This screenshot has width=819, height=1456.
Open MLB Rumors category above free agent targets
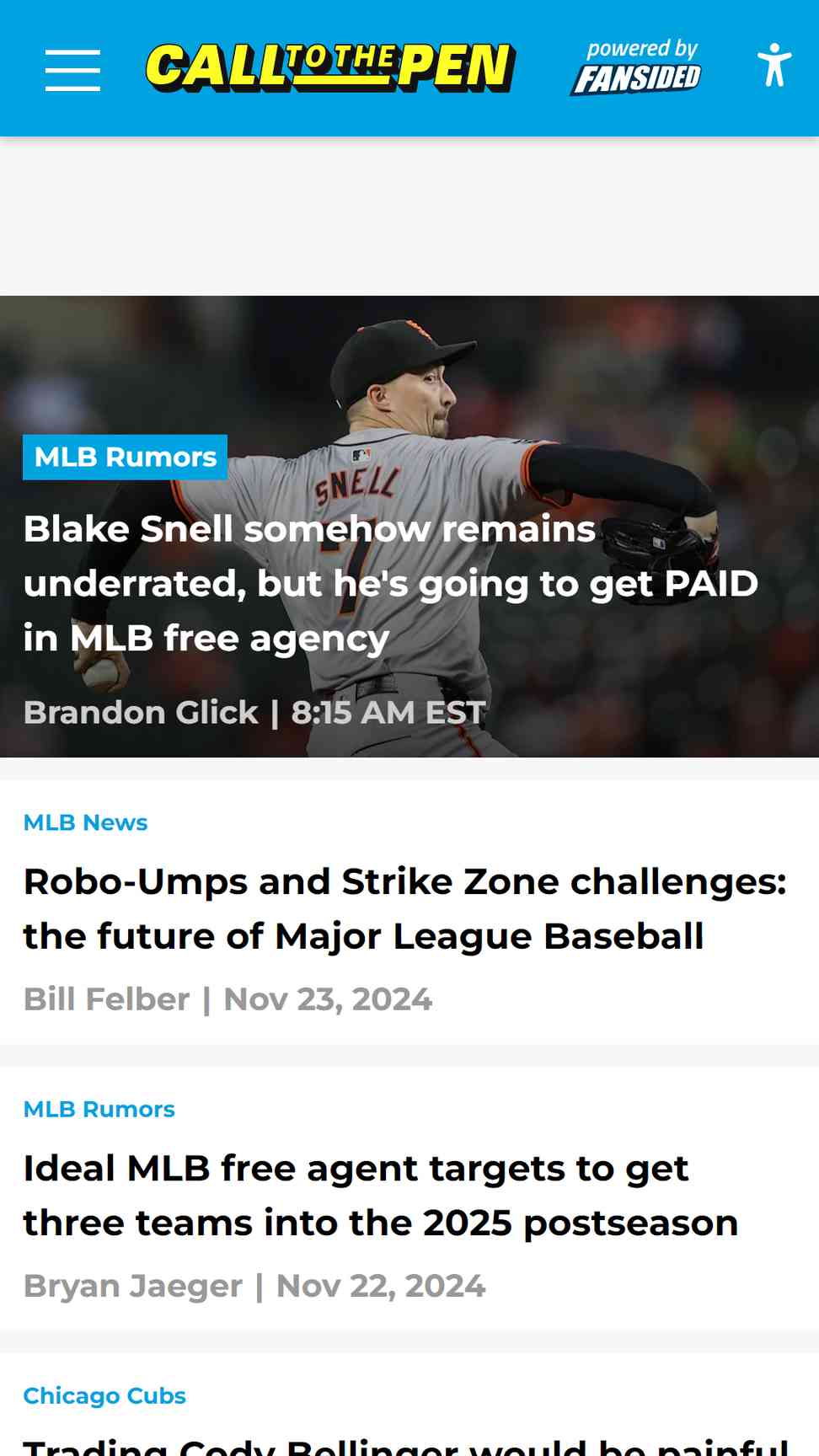point(99,1109)
